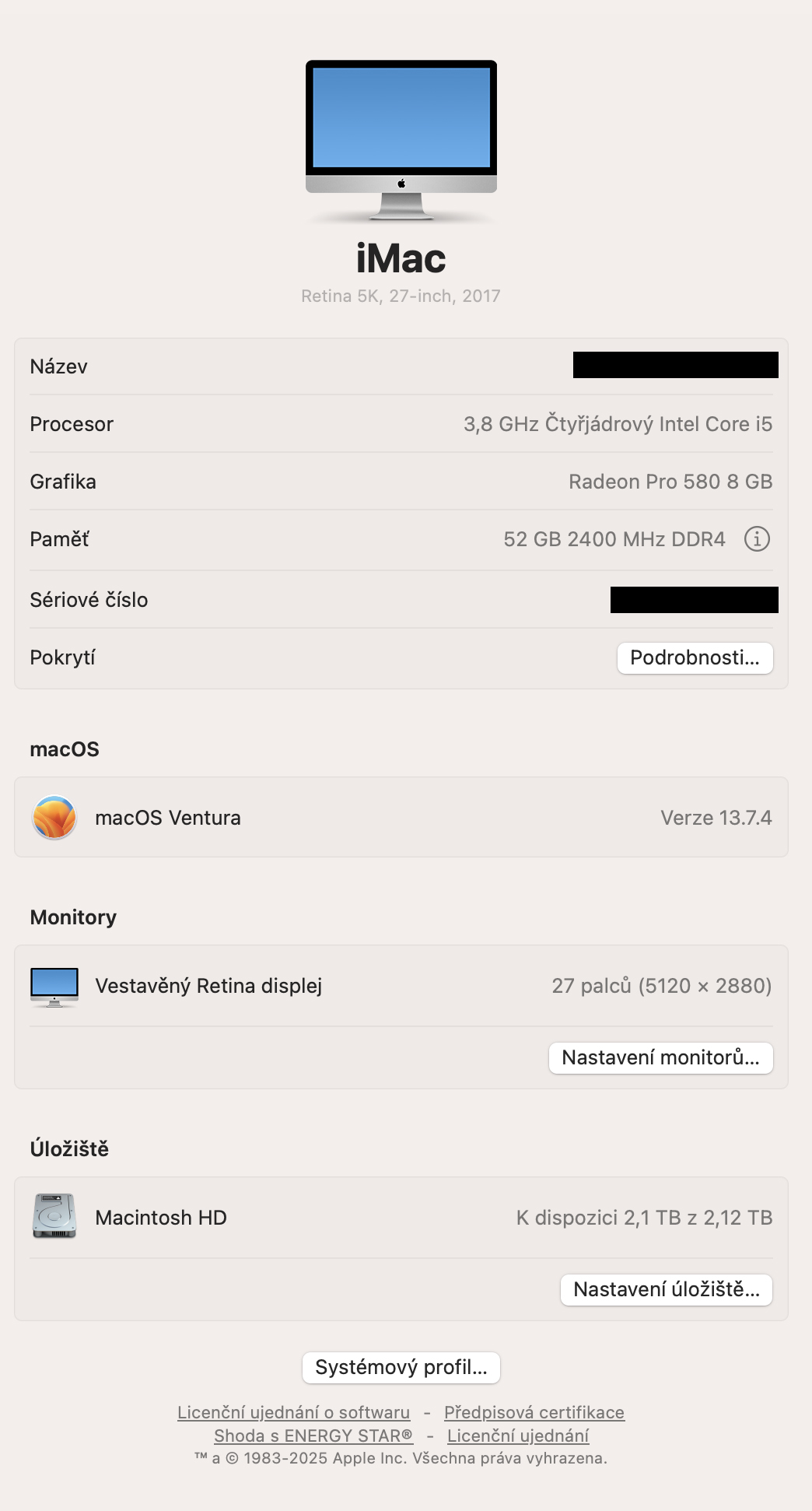The width and height of the screenshot is (812, 1511).
Task: Open Nastavení monitorů display settings
Action: pyautogui.click(x=660, y=1058)
